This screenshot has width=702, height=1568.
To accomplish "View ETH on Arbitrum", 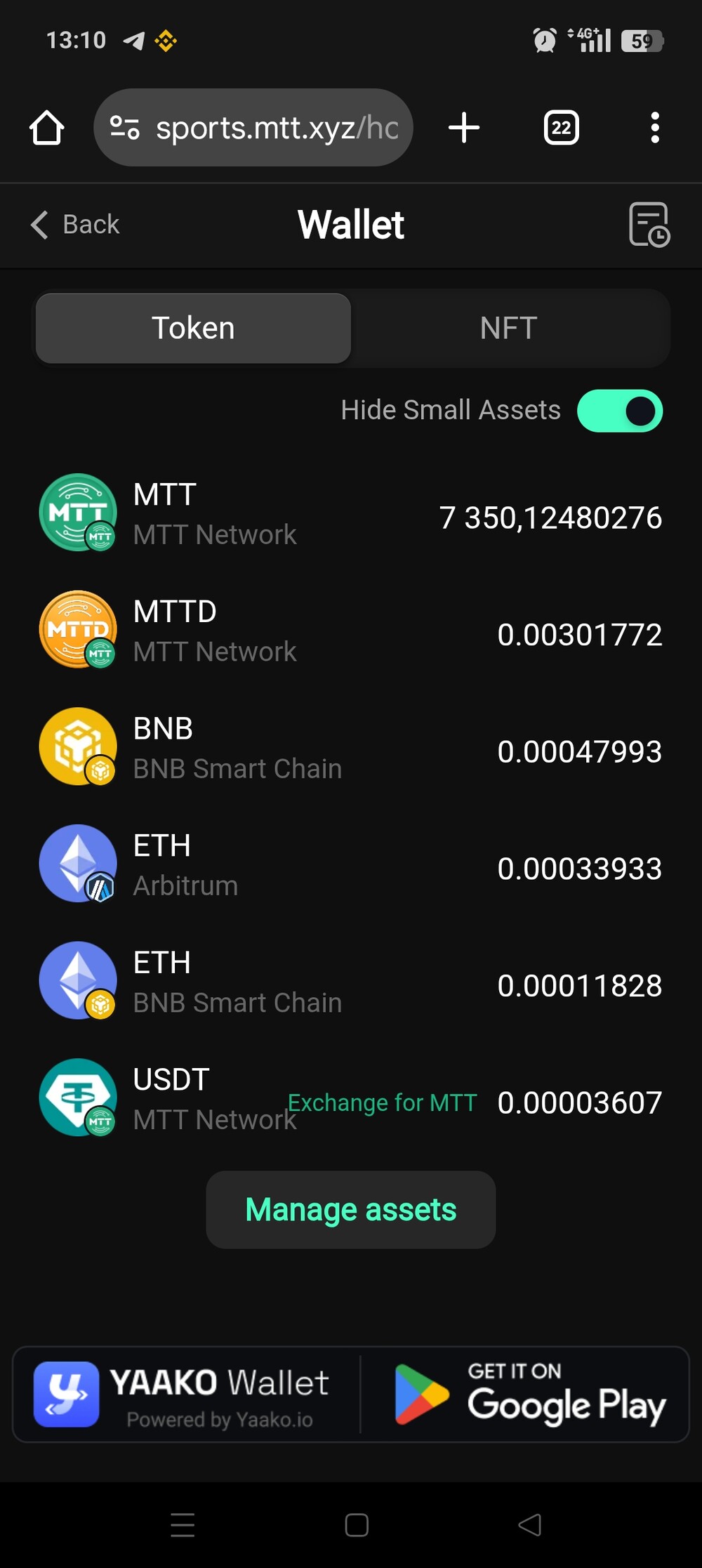I will [351, 865].
